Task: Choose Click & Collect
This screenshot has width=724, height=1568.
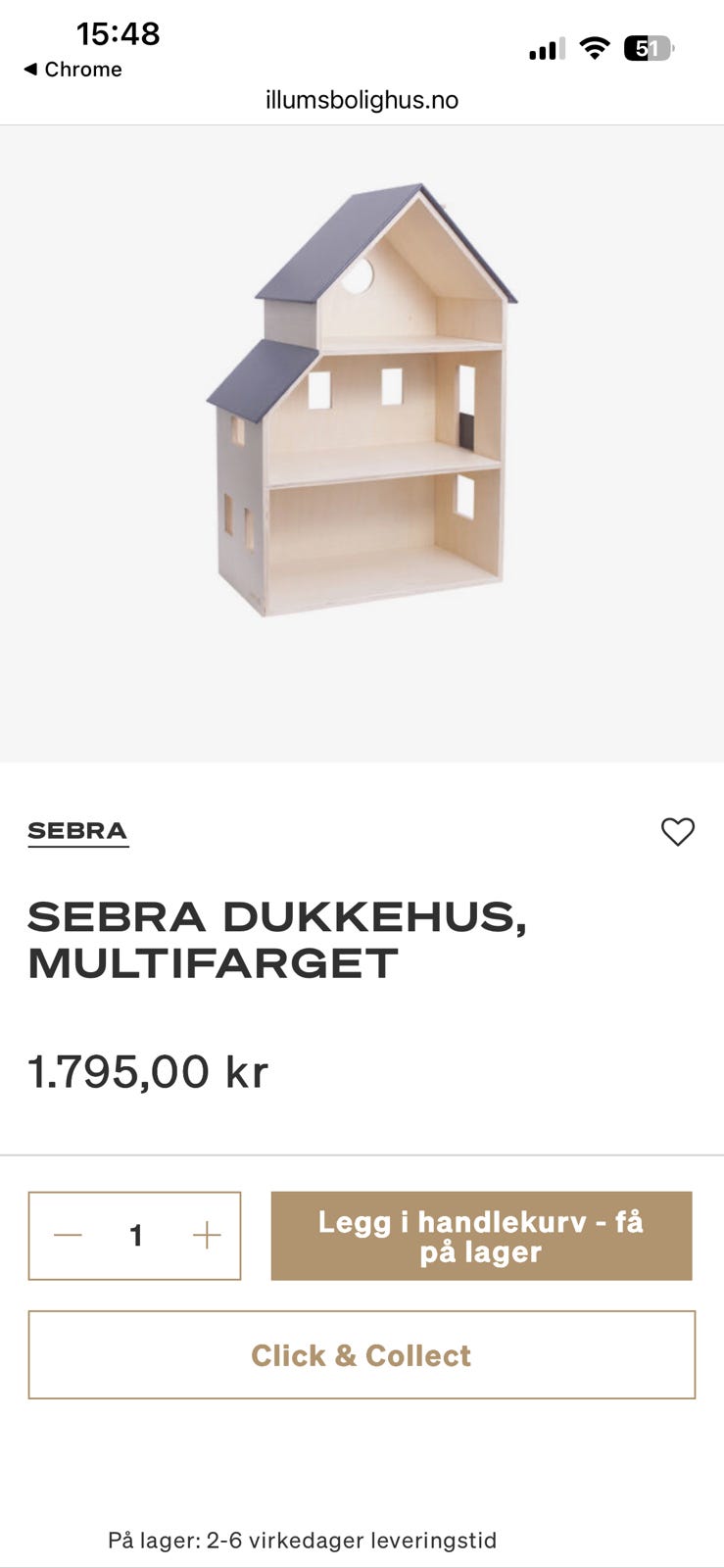Action: tap(362, 1355)
